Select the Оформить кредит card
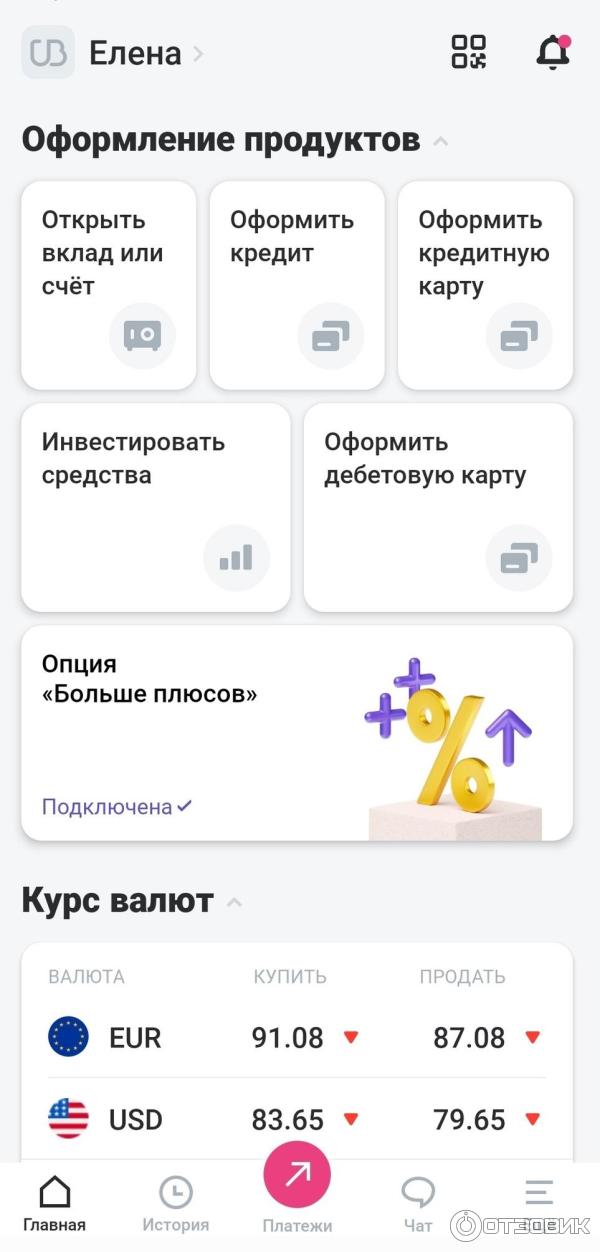The width and height of the screenshot is (600, 1252). point(296,285)
